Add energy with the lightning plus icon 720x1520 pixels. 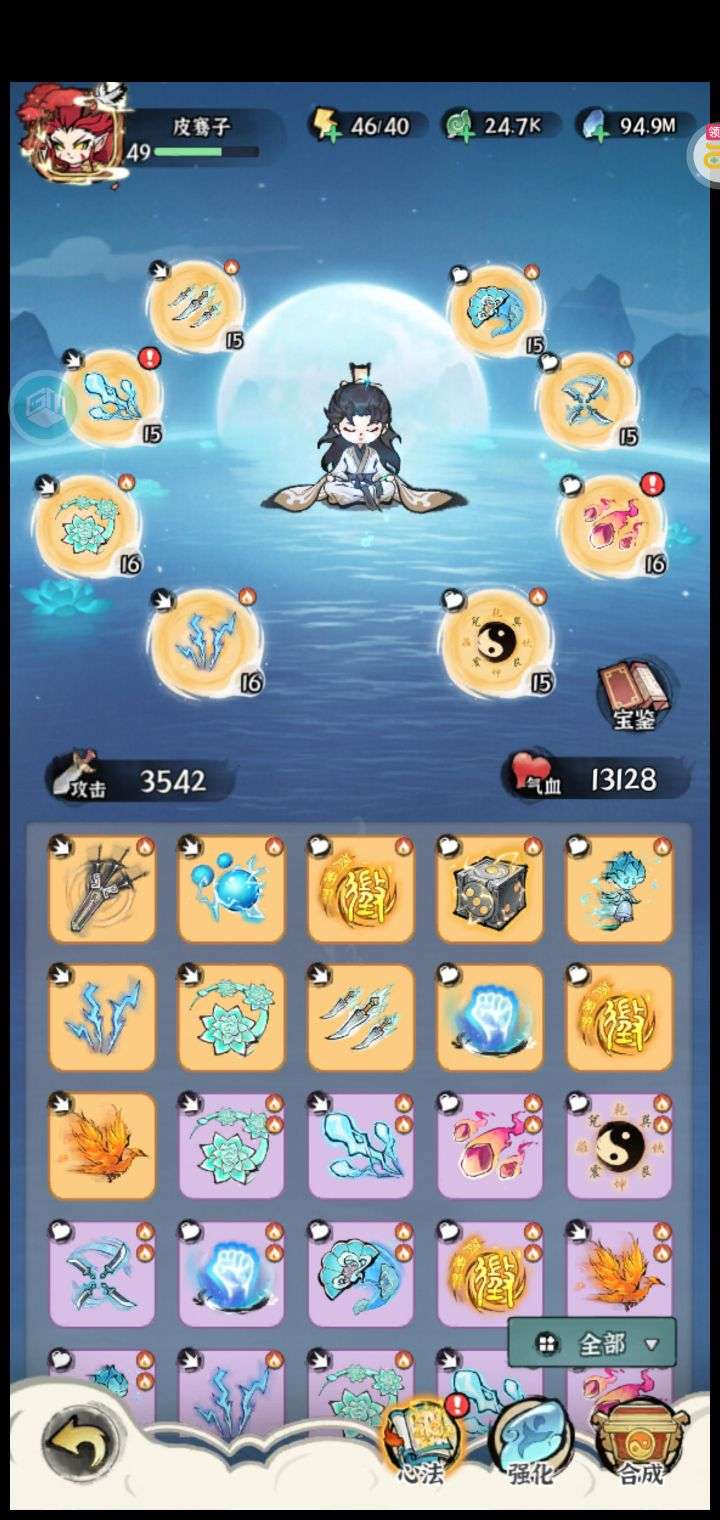325,126
